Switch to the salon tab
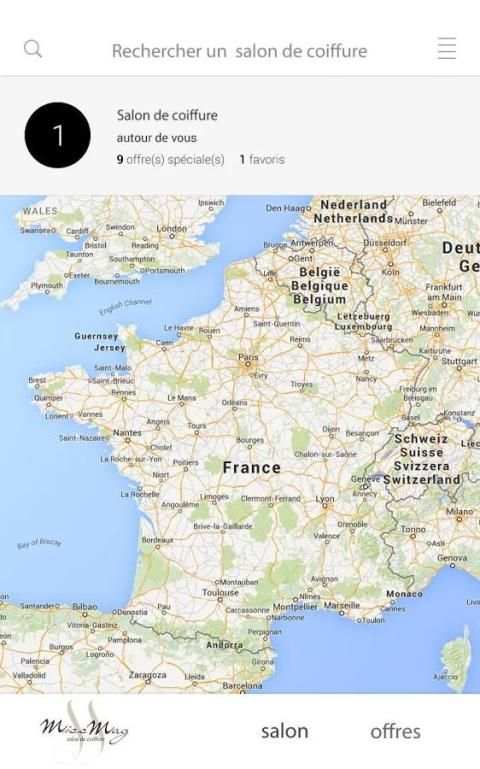 [284, 731]
